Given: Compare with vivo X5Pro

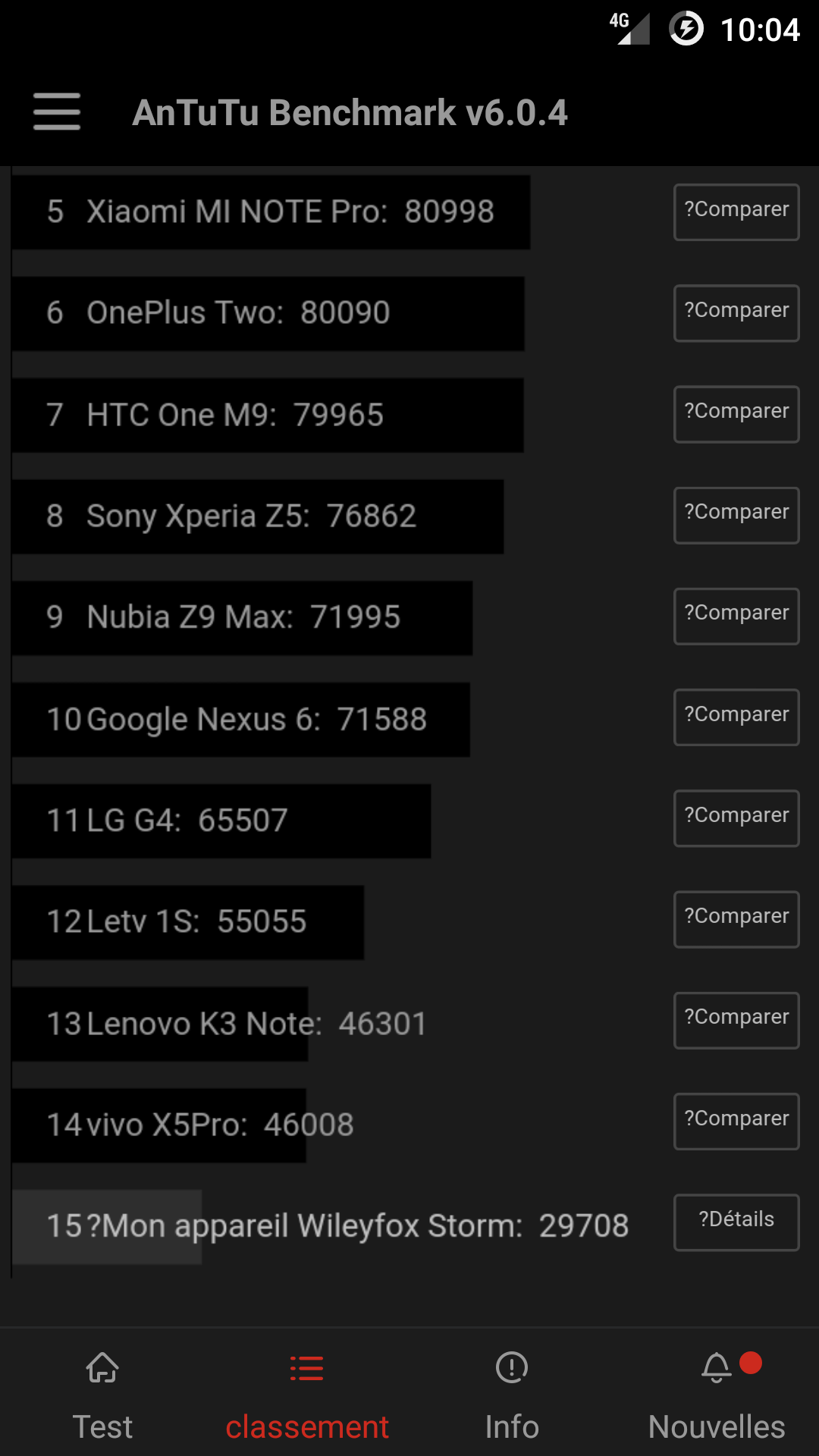Looking at the screenshot, I should pos(736,1122).
